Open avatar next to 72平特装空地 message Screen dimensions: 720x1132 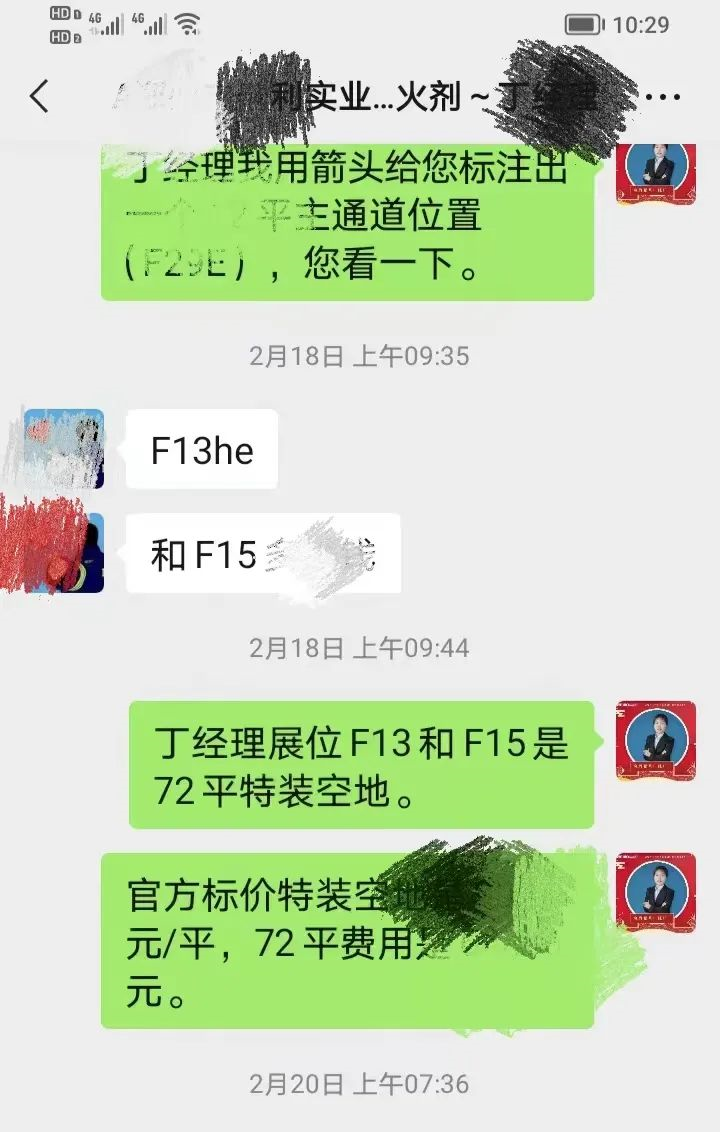click(x=655, y=741)
